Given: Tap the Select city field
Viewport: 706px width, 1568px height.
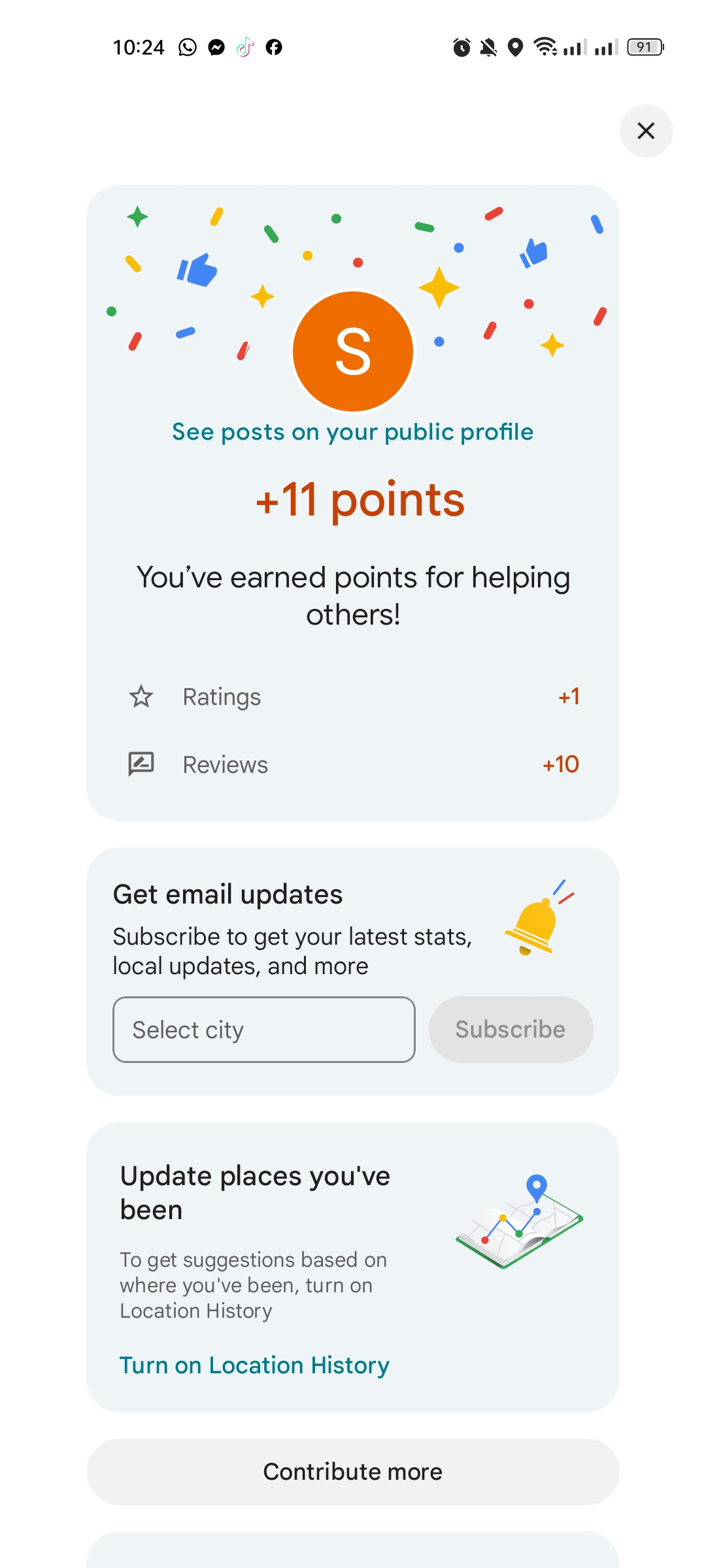Looking at the screenshot, I should point(264,1030).
